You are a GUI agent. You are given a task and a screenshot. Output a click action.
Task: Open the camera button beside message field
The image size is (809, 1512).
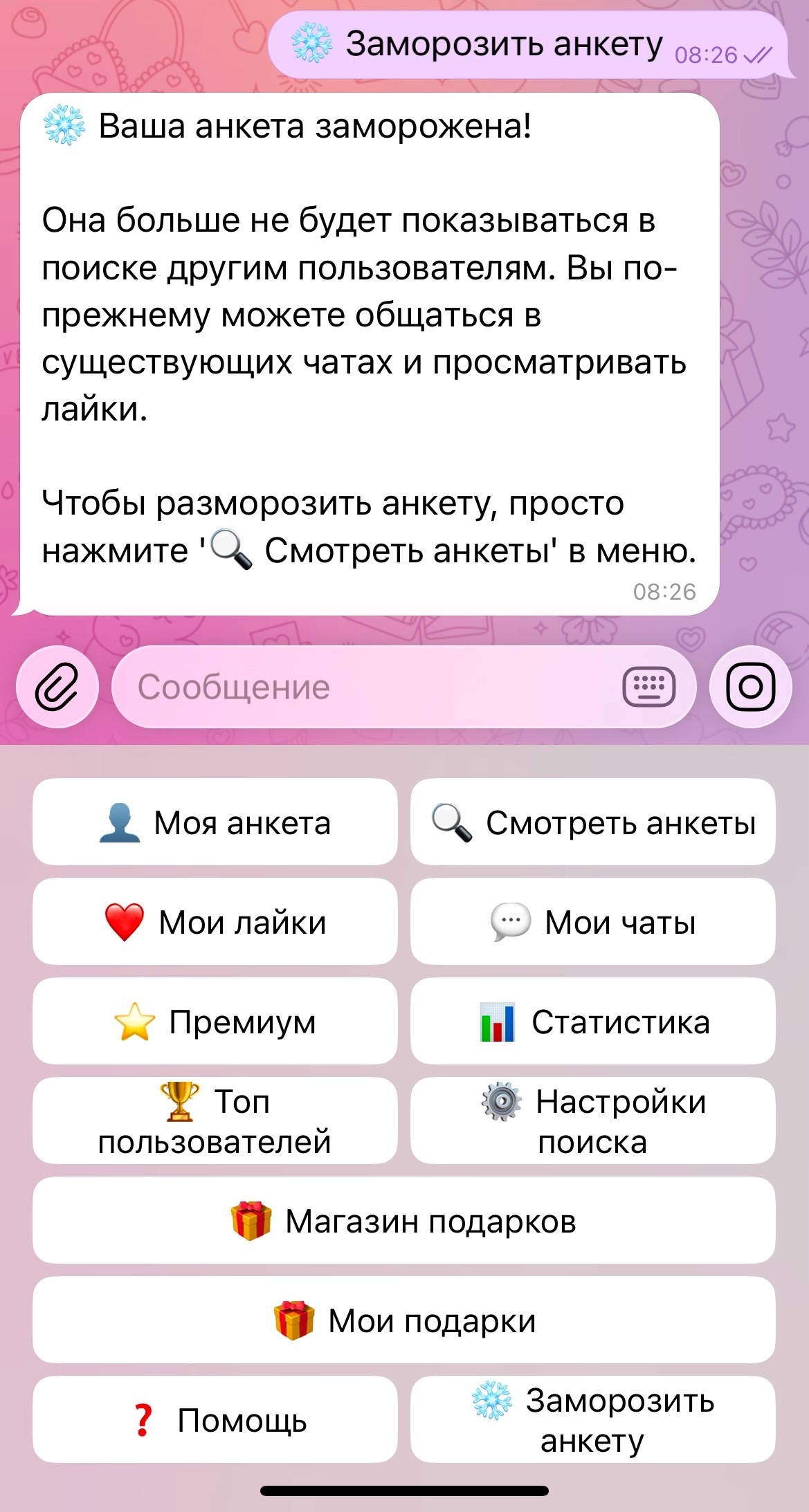[750, 687]
